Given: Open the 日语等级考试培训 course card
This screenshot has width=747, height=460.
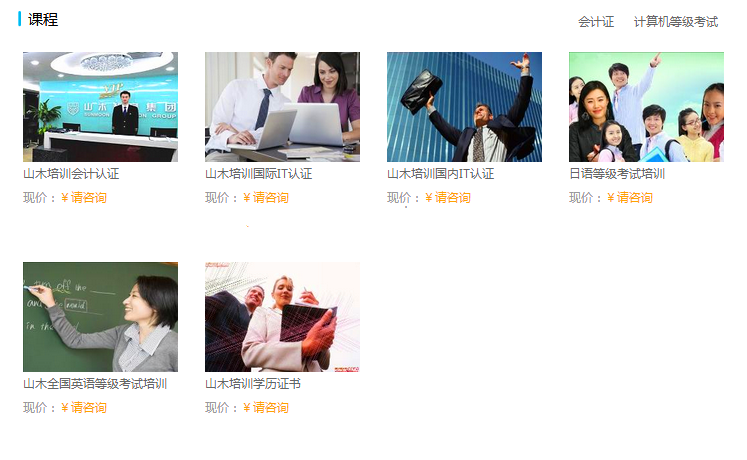Looking at the screenshot, I should (x=646, y=107).
